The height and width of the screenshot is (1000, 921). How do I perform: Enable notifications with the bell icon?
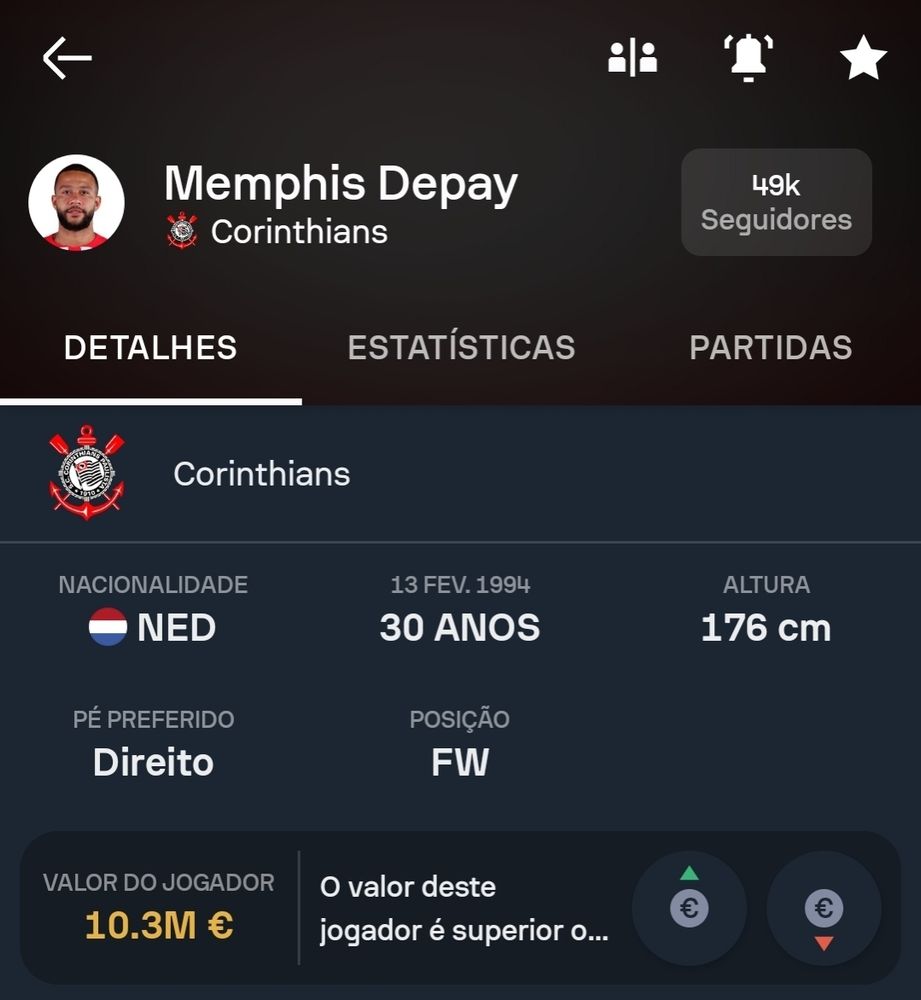pyautogui.click(x=748, y=58)
